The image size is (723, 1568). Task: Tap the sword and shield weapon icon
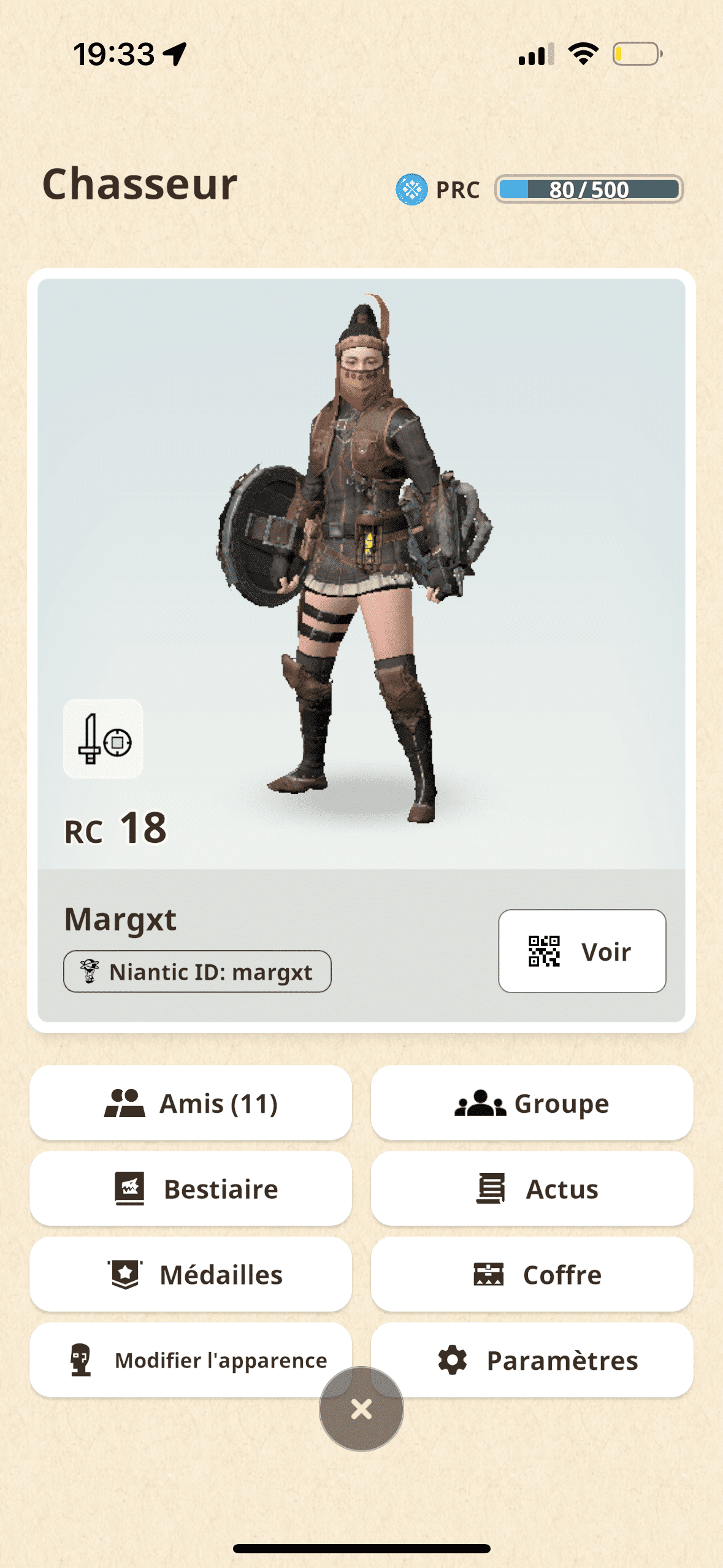103,739
